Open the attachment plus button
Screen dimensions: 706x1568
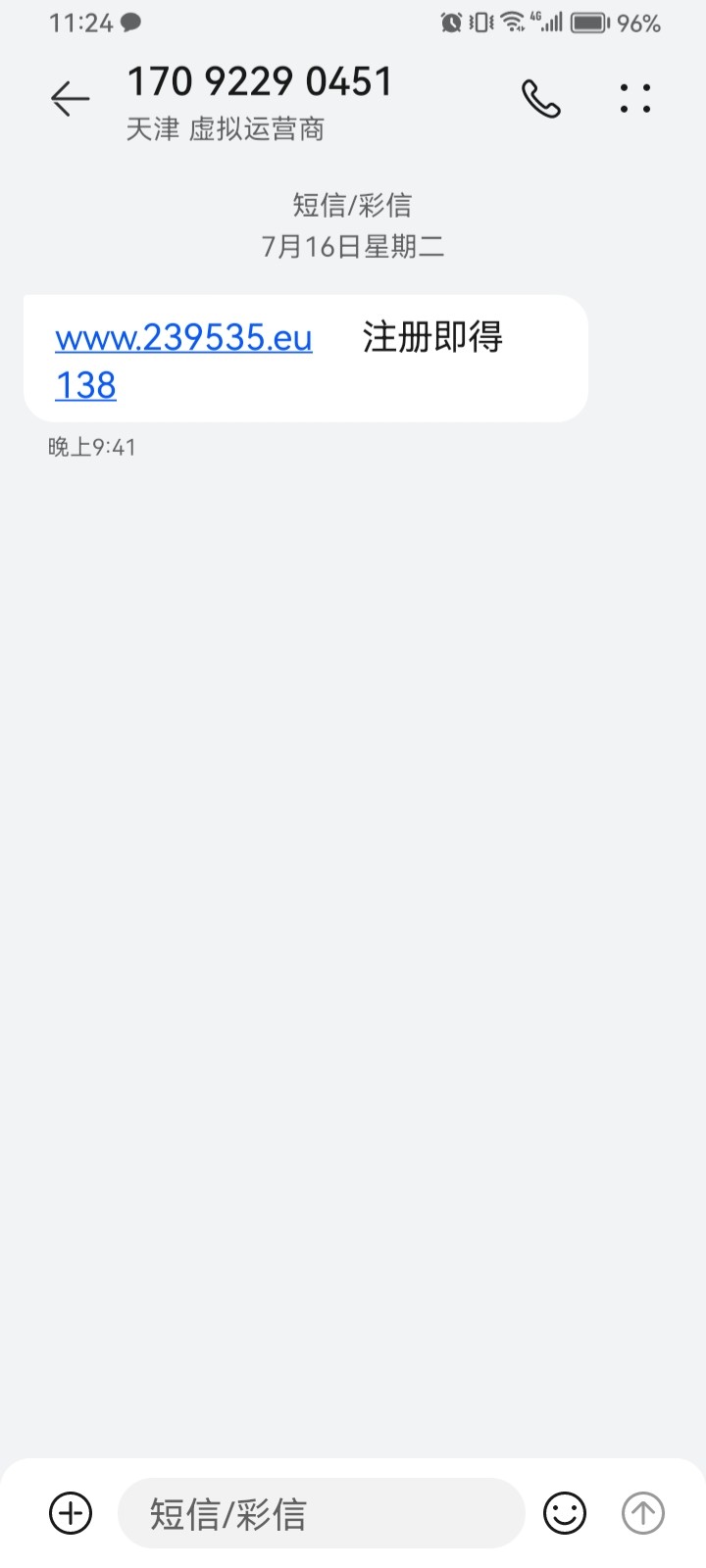[71, 1512]
